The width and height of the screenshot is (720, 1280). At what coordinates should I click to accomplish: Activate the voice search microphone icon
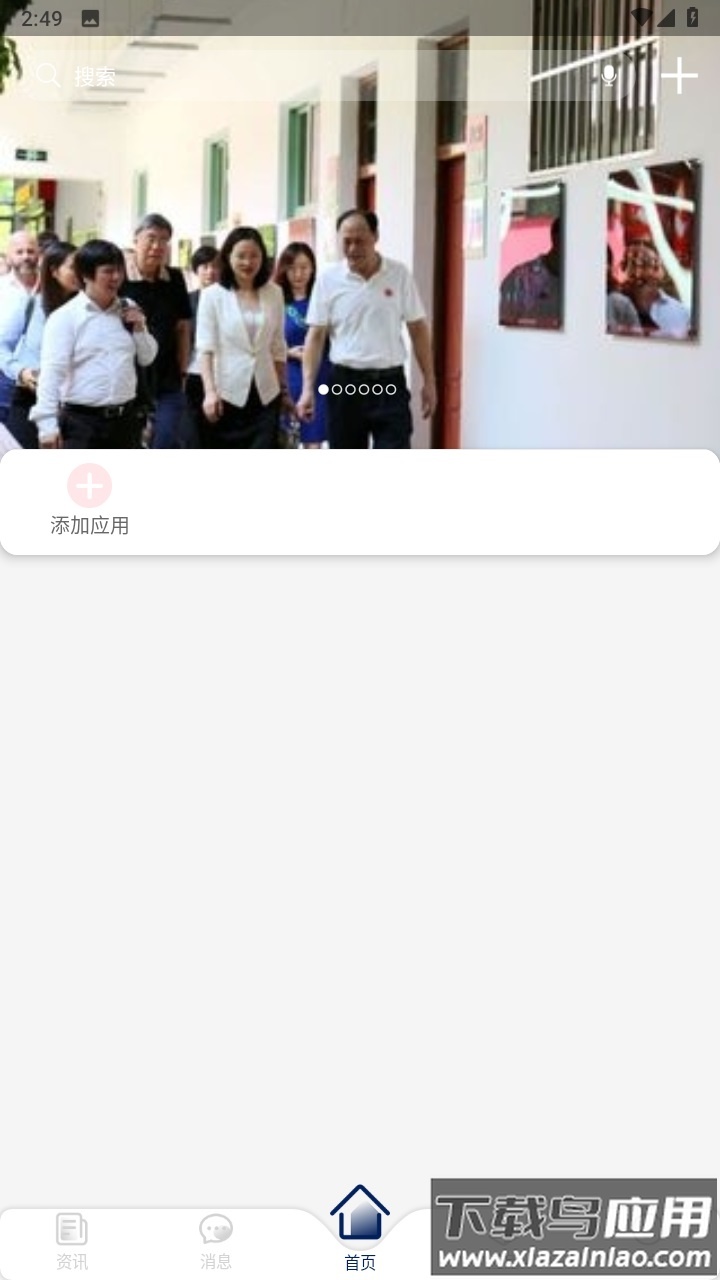pos(608,75)
